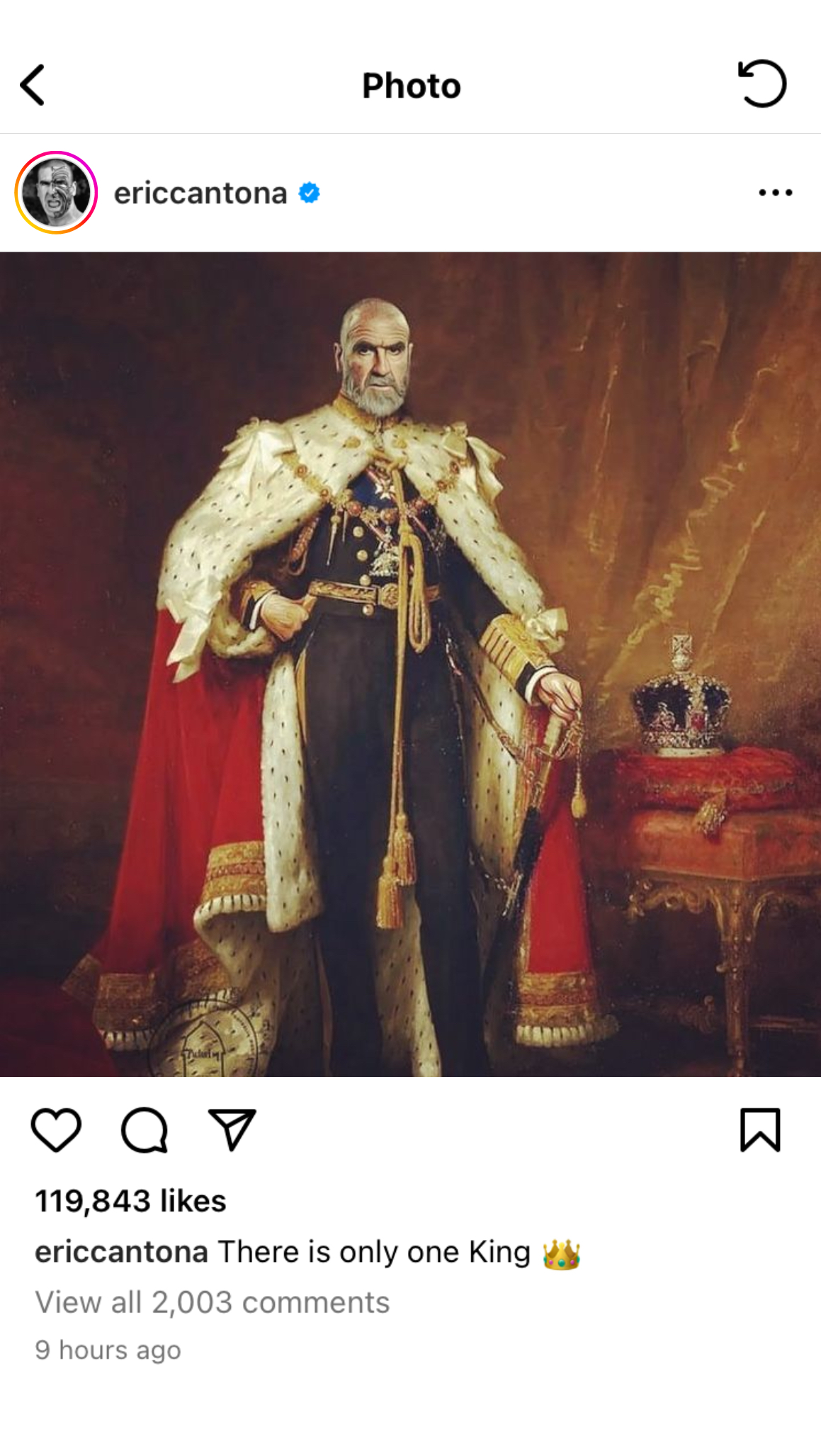Open the royal portrait photo
Image resolution: width=821 pixels, height=1456 pixels.
pos(410,664)
